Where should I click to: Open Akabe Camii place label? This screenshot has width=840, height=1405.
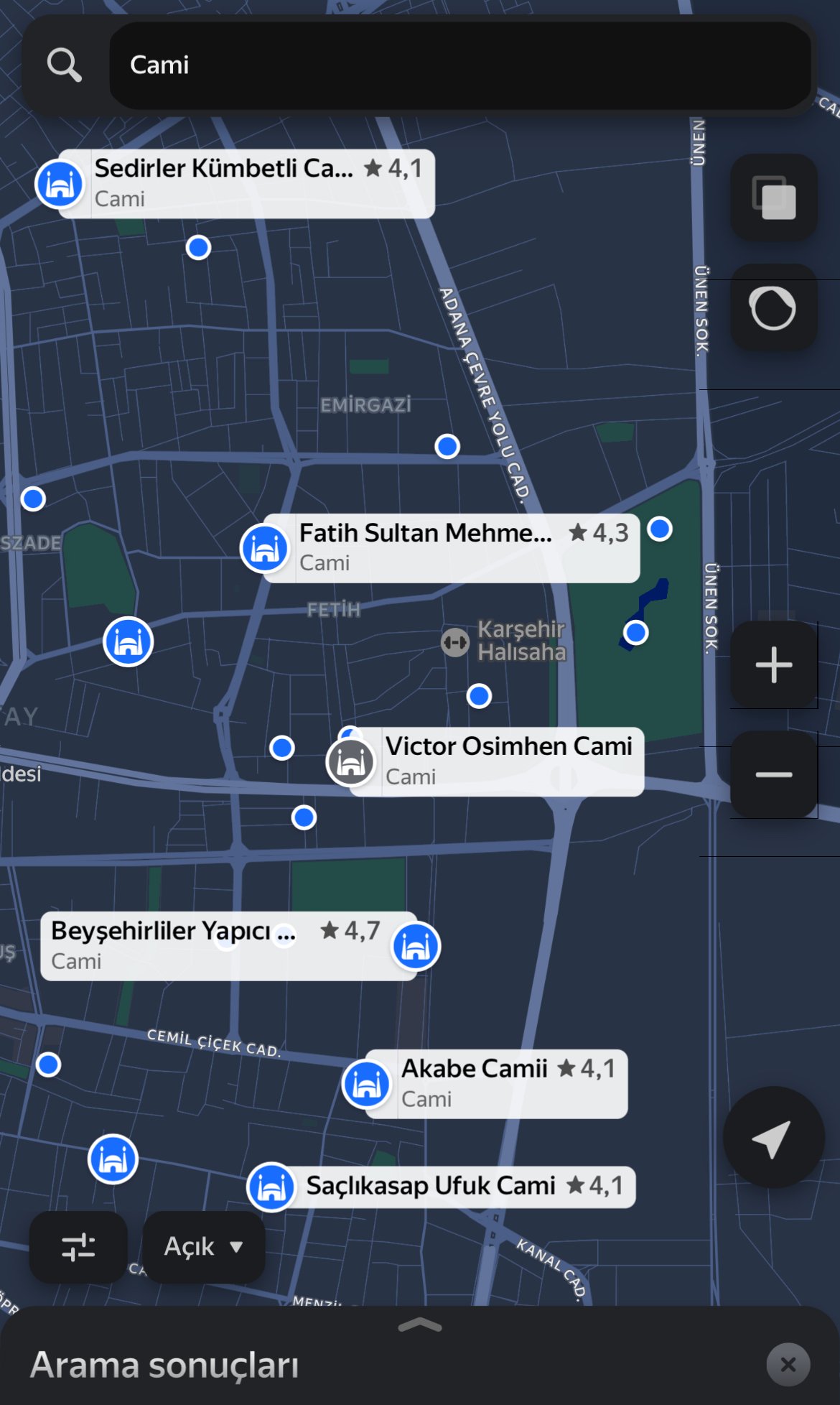point(509,1084)
